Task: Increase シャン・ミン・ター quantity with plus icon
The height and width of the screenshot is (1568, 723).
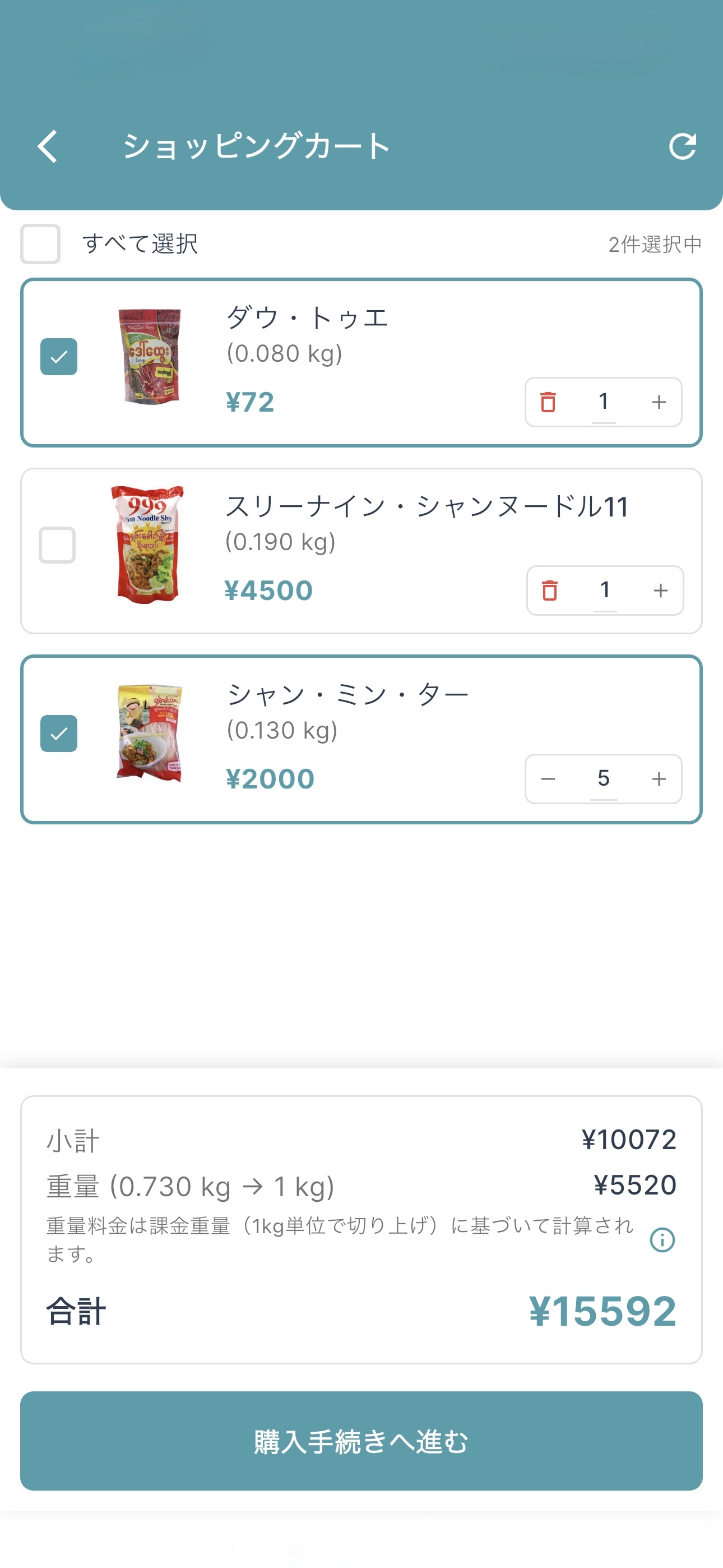Action: [x=658, y=778]
